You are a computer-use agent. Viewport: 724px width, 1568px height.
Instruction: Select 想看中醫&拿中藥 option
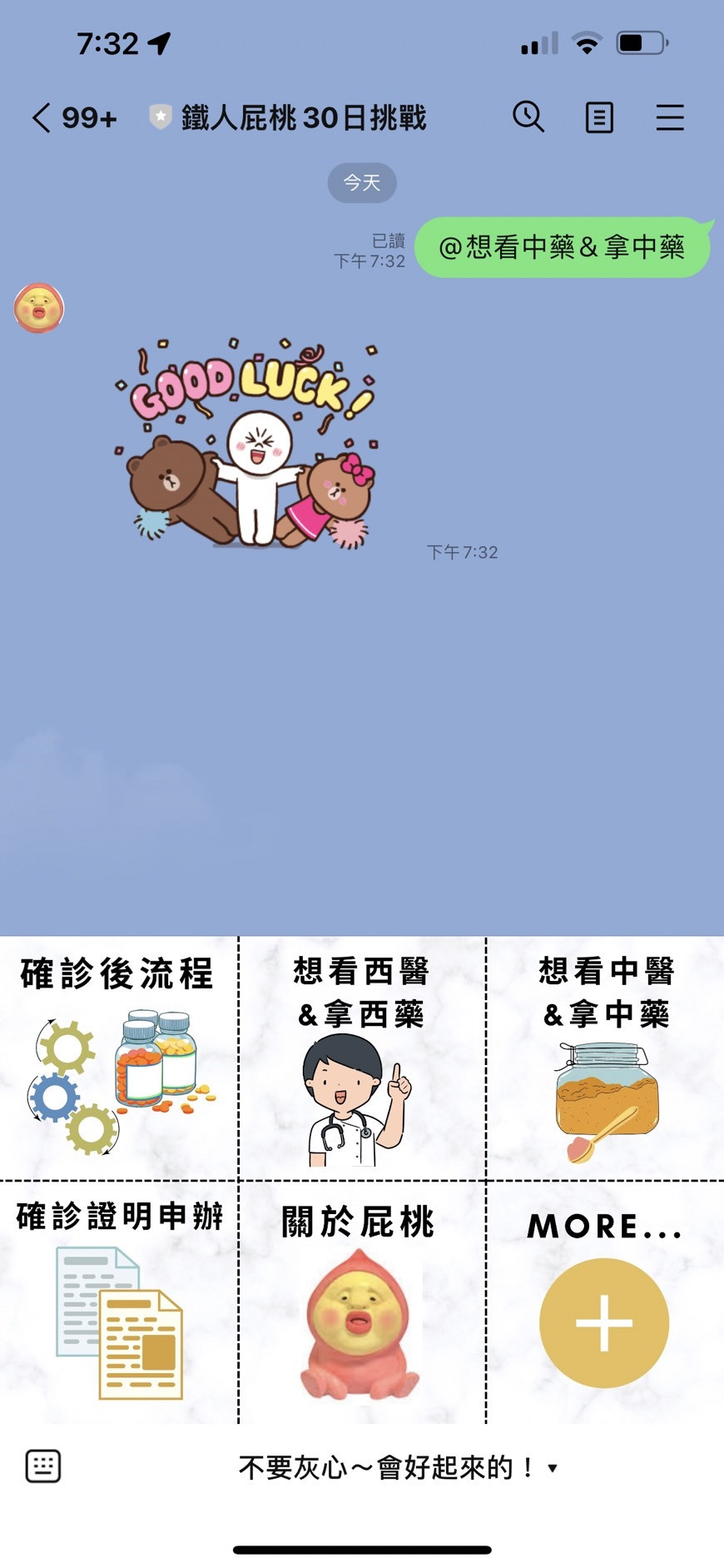point(606,1058)
